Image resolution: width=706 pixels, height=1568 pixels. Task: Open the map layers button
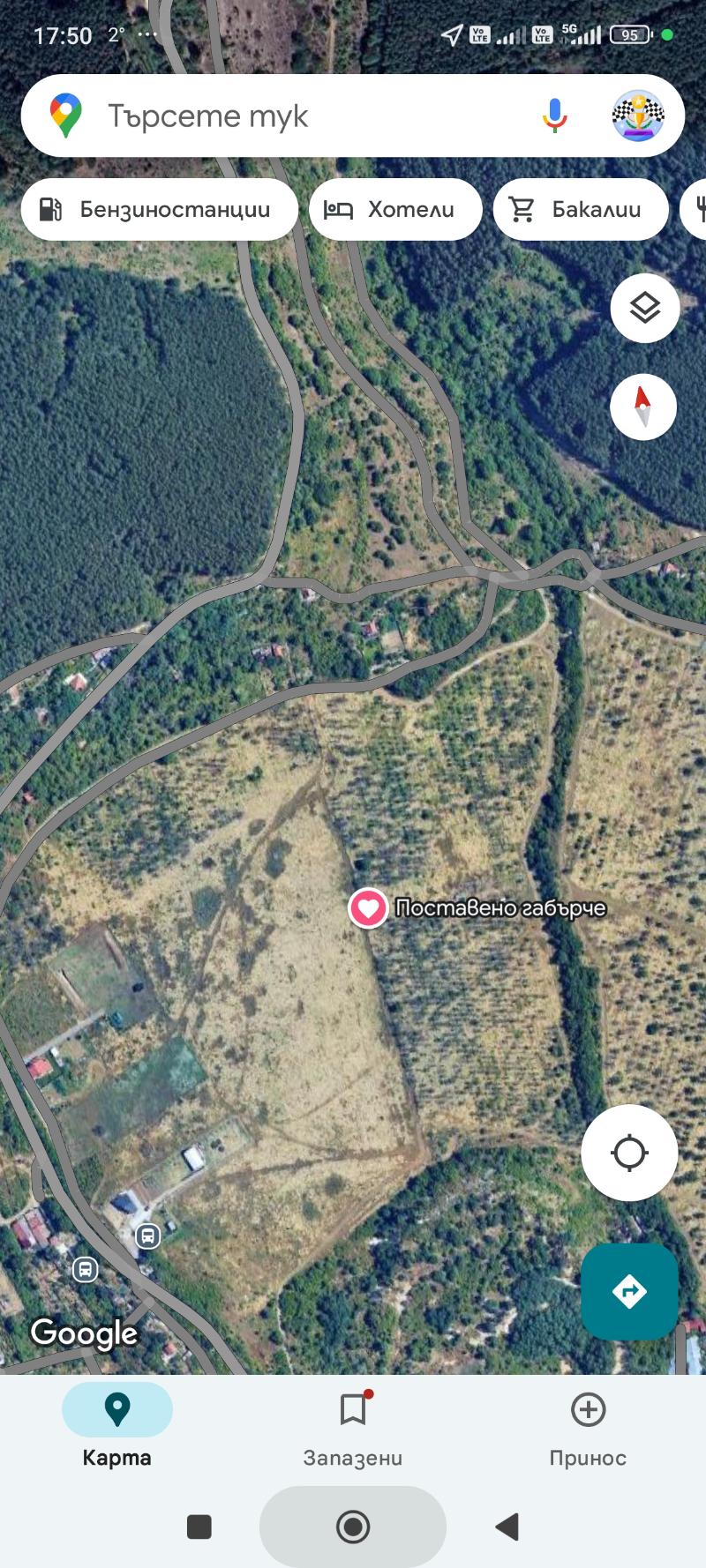[x=645, y=308]
